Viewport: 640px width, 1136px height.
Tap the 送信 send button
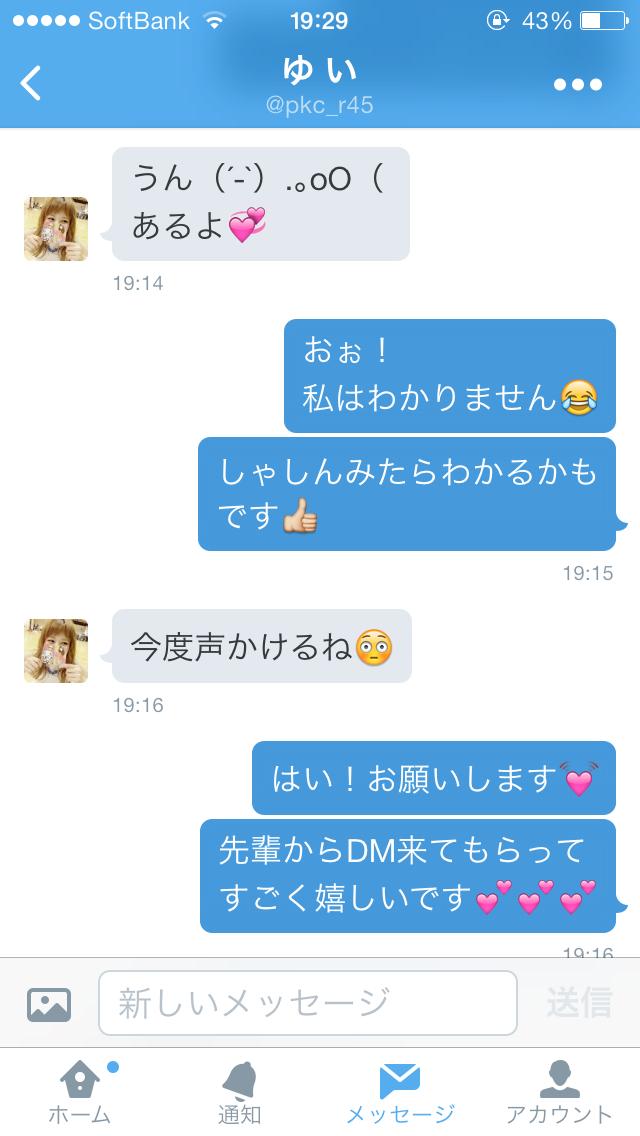[578, 1003]
